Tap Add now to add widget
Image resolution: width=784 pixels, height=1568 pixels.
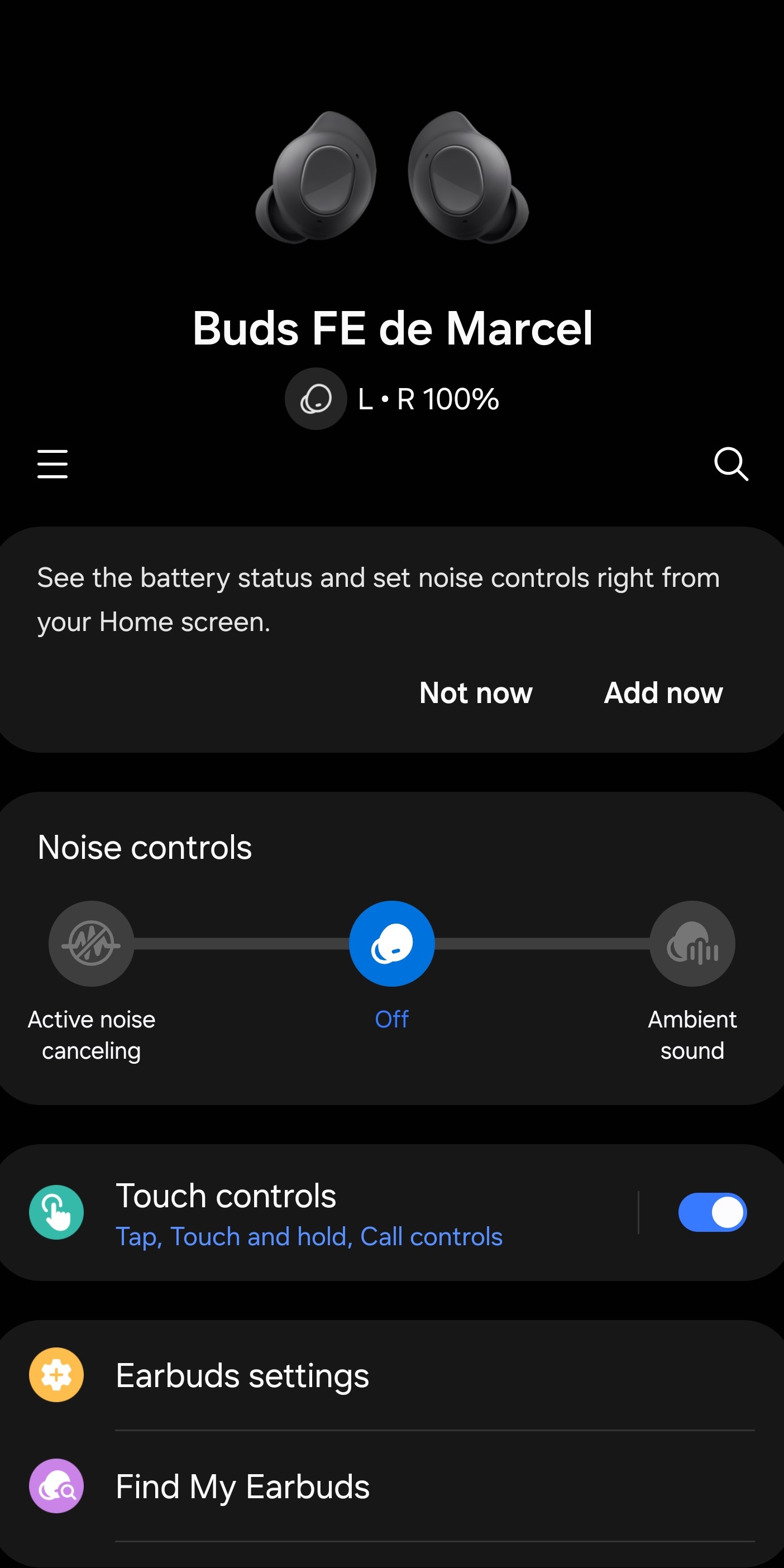pyautogui.click(x=663, y=692)
